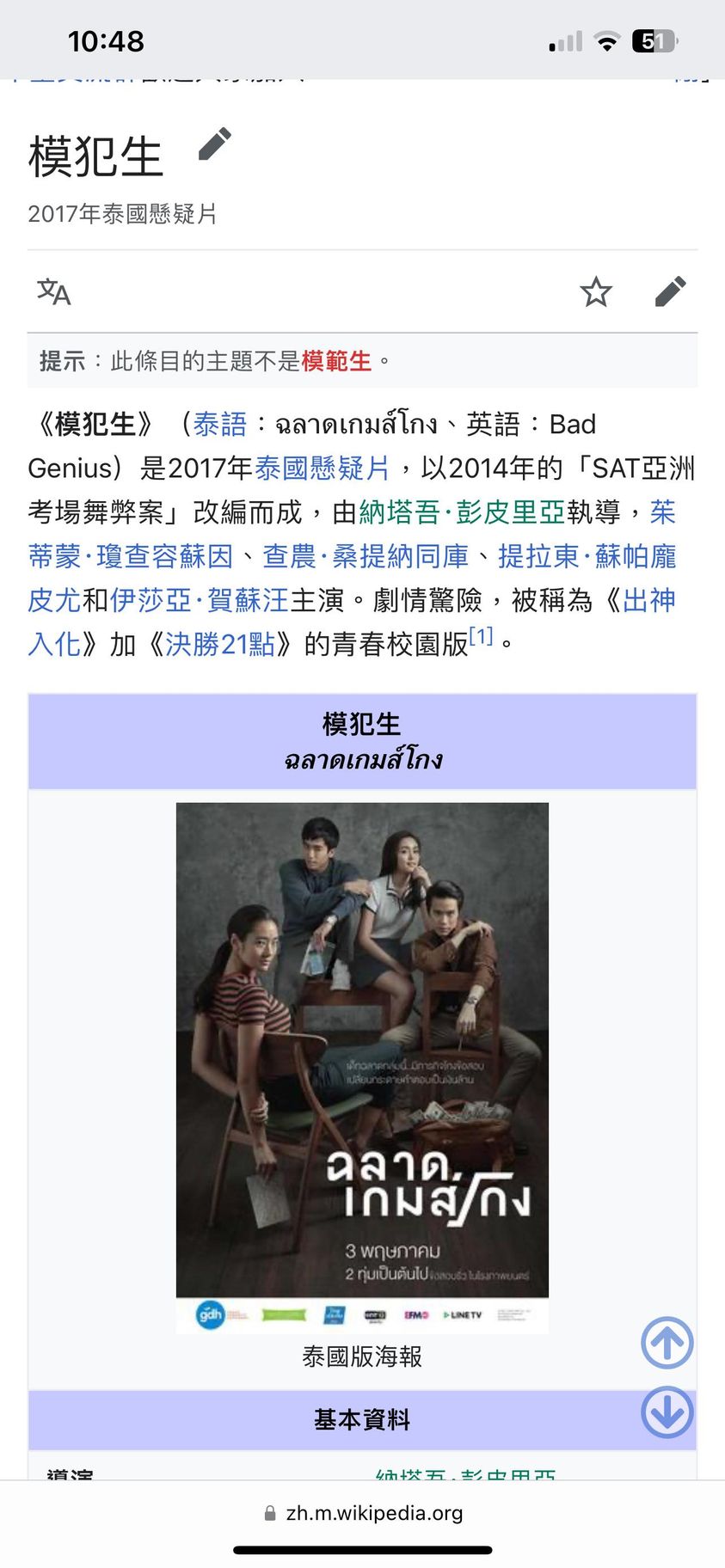Viewport: 725px width, 1568px height.
Task: Open the language selection icon
Action: [53, 292]
